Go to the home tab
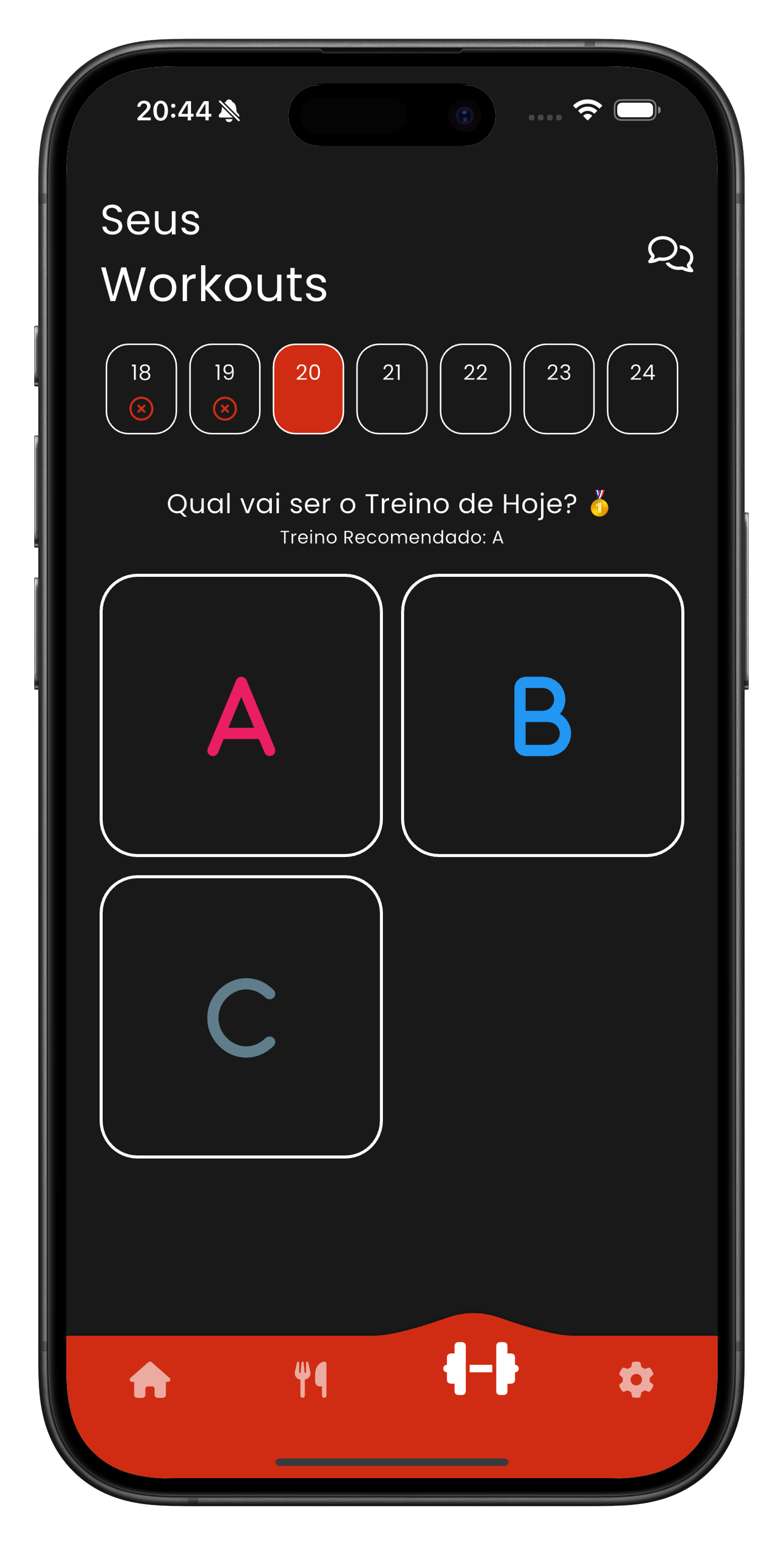Viewport: 784px width, 1545px height. [150, 1379]
